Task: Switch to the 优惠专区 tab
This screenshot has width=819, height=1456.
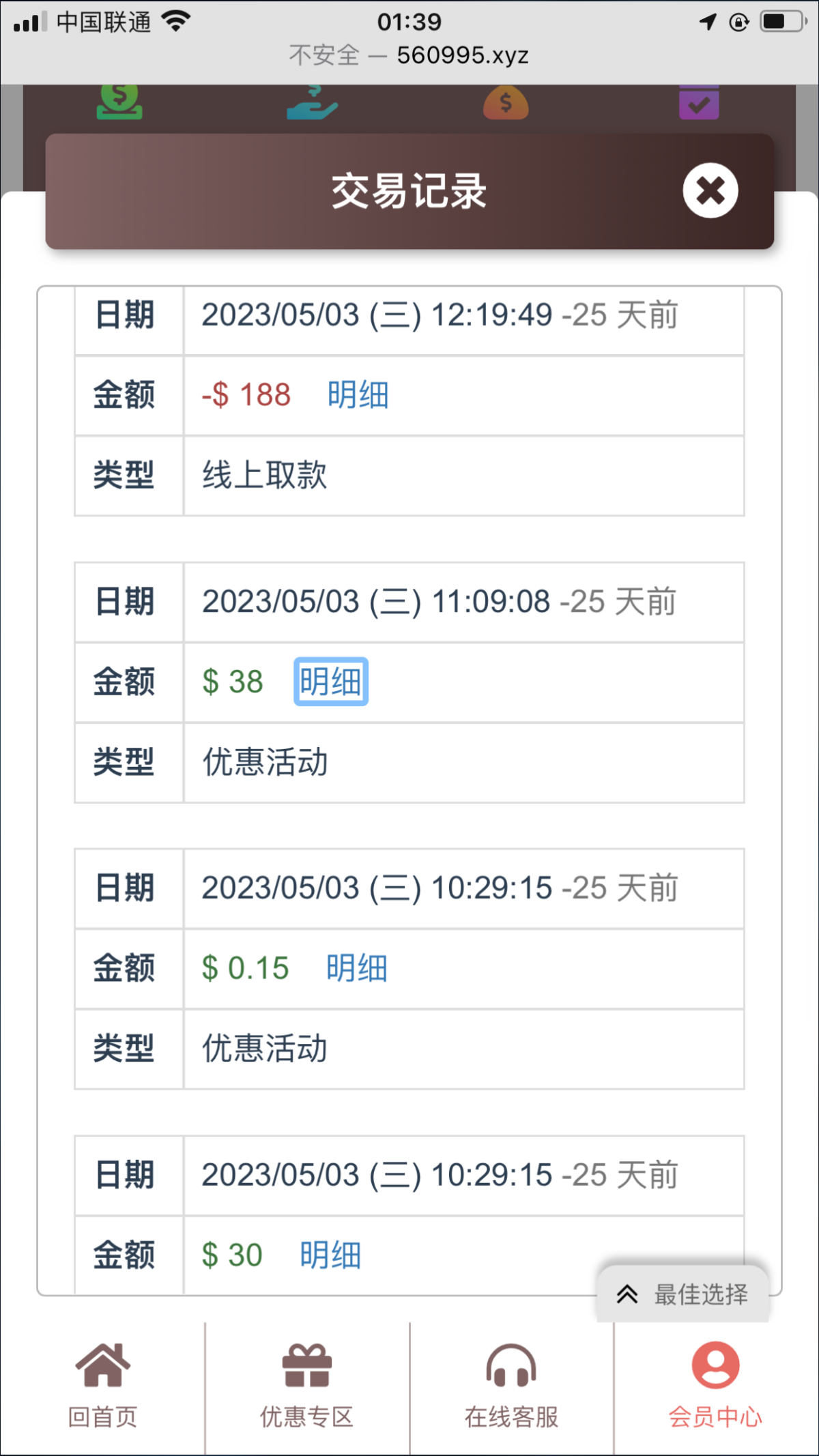Action: coord(307,1386)
